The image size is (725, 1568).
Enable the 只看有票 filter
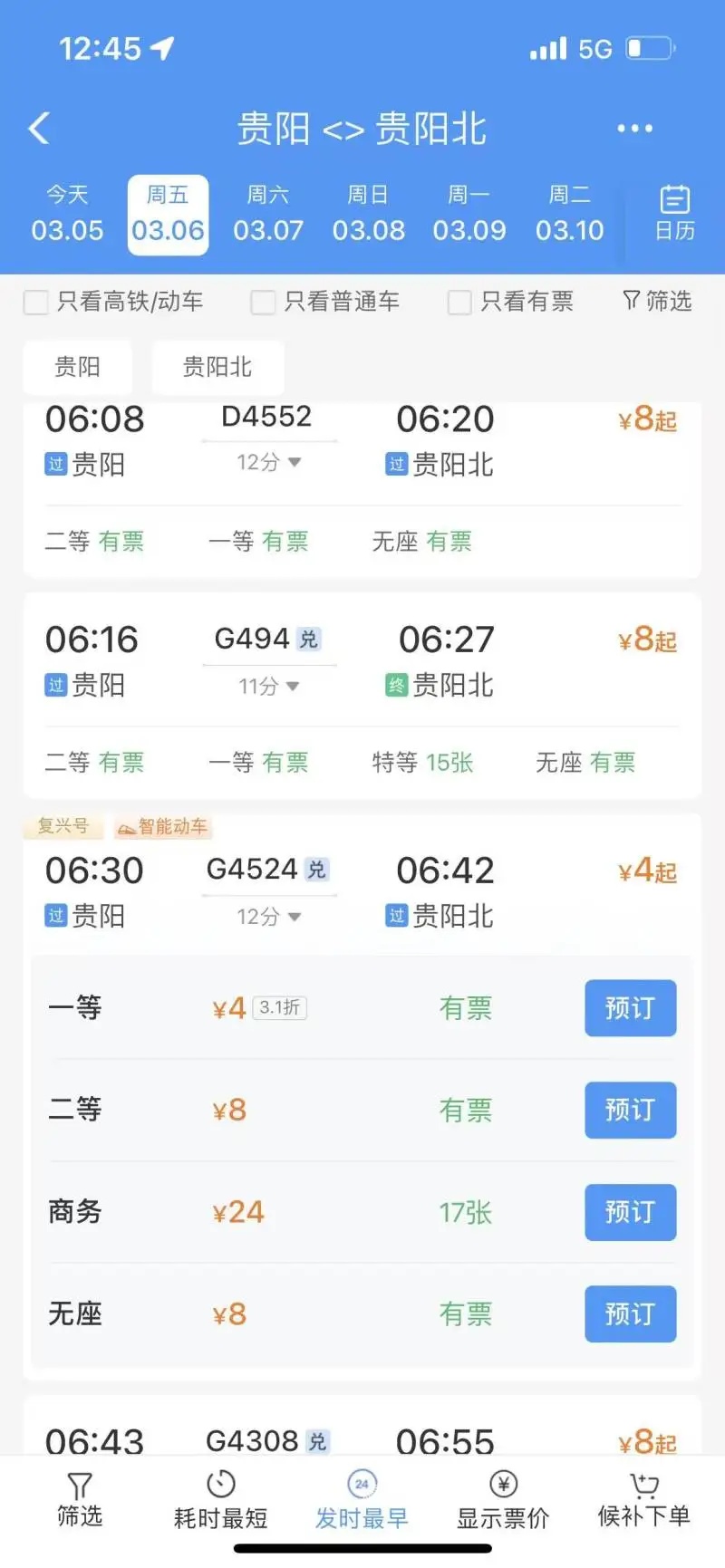(x=459, y=302)
